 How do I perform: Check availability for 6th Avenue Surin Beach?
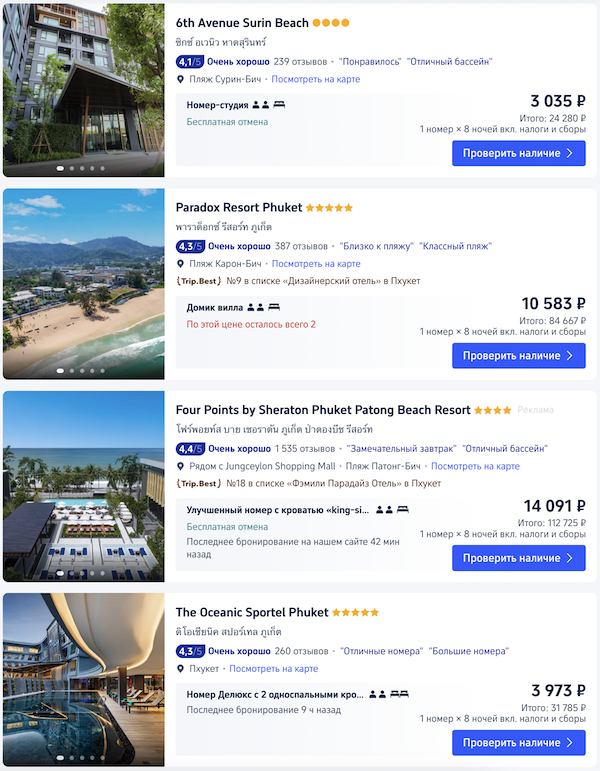point(518,153)
